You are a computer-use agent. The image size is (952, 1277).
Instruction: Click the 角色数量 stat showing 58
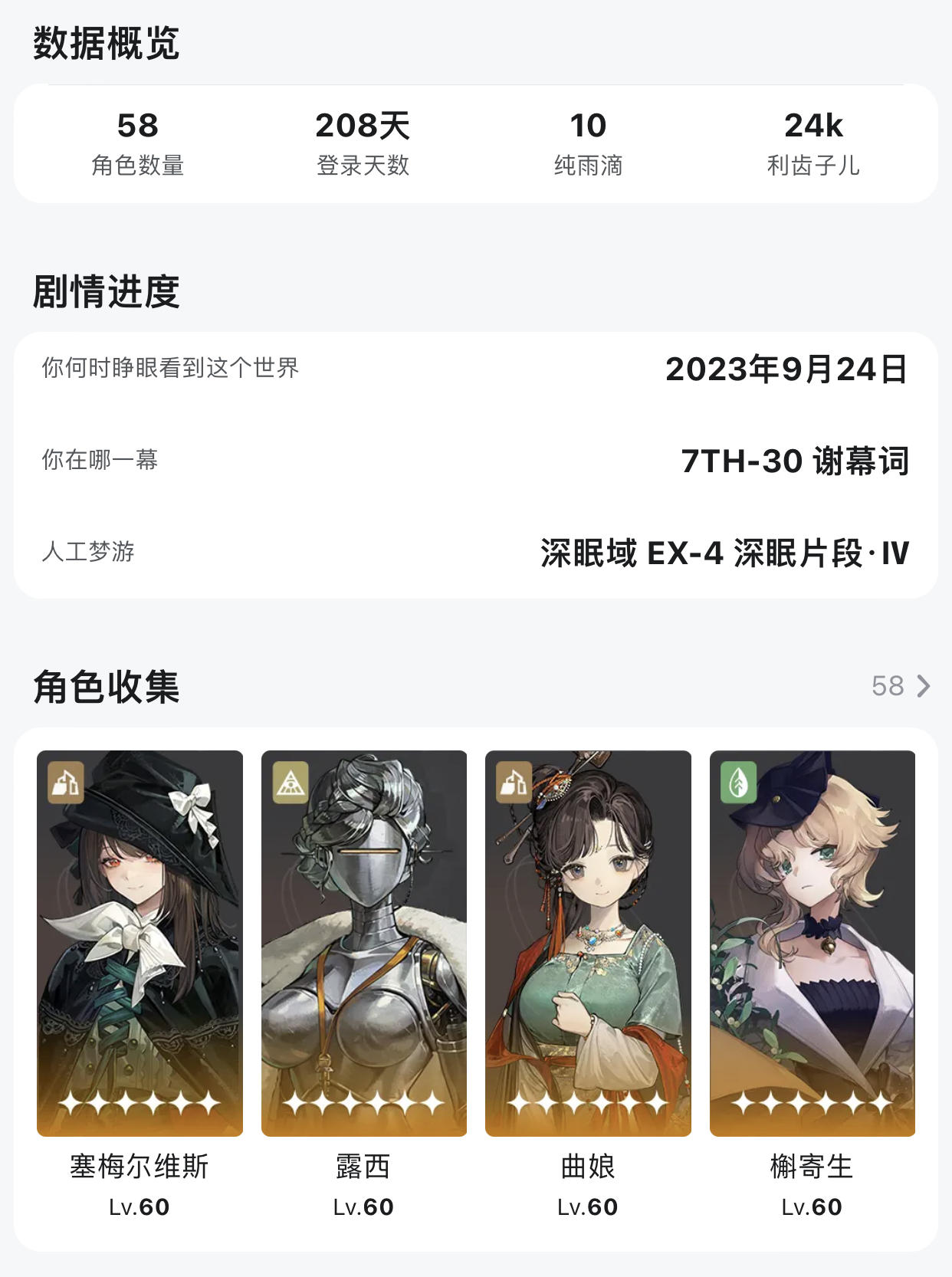(138, 142)
